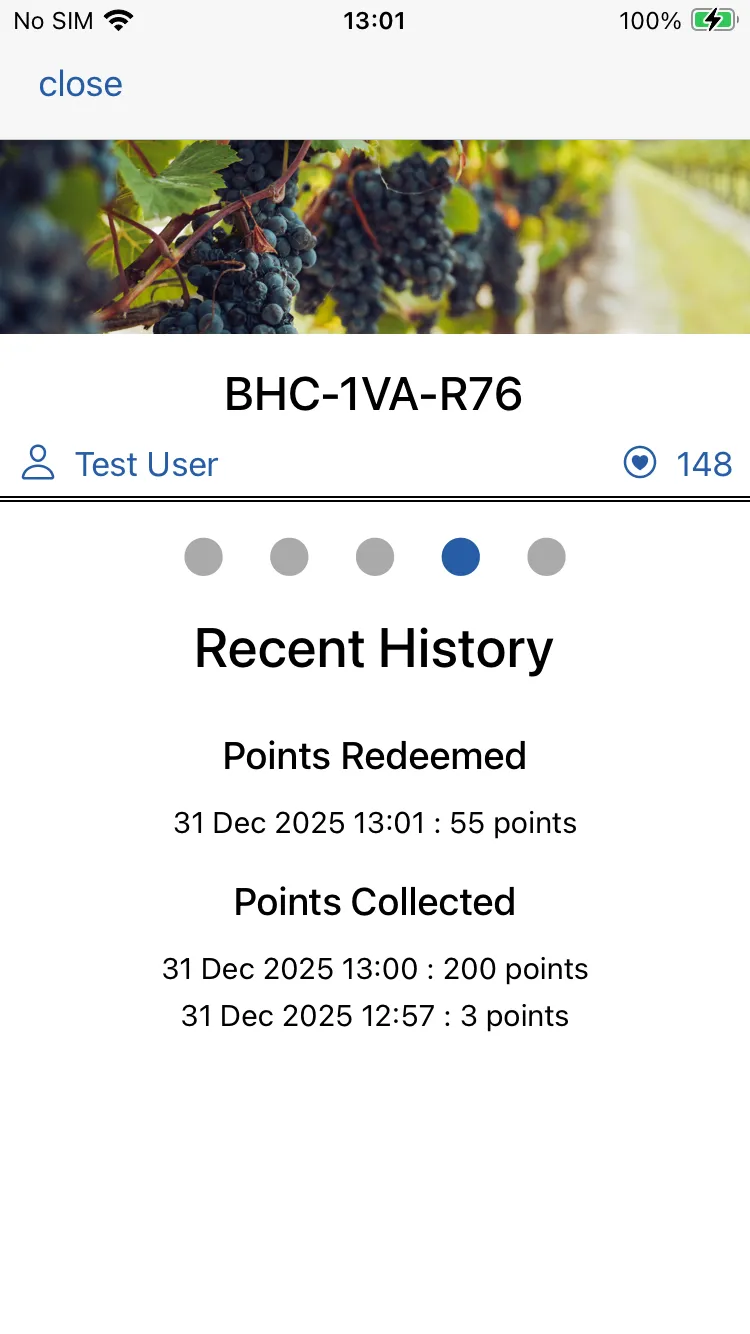Open the Test User profile link
The image size is (750, 1334).
pos(120,464)
